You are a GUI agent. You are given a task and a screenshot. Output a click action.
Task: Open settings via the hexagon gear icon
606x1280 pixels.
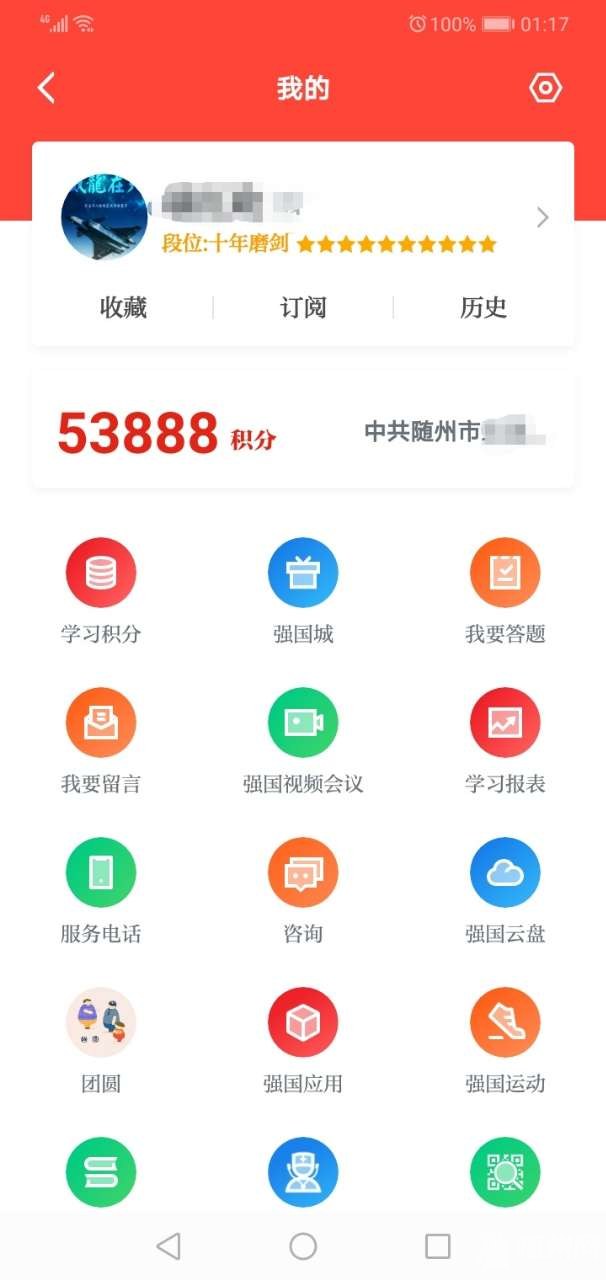(x=545, y=88)
